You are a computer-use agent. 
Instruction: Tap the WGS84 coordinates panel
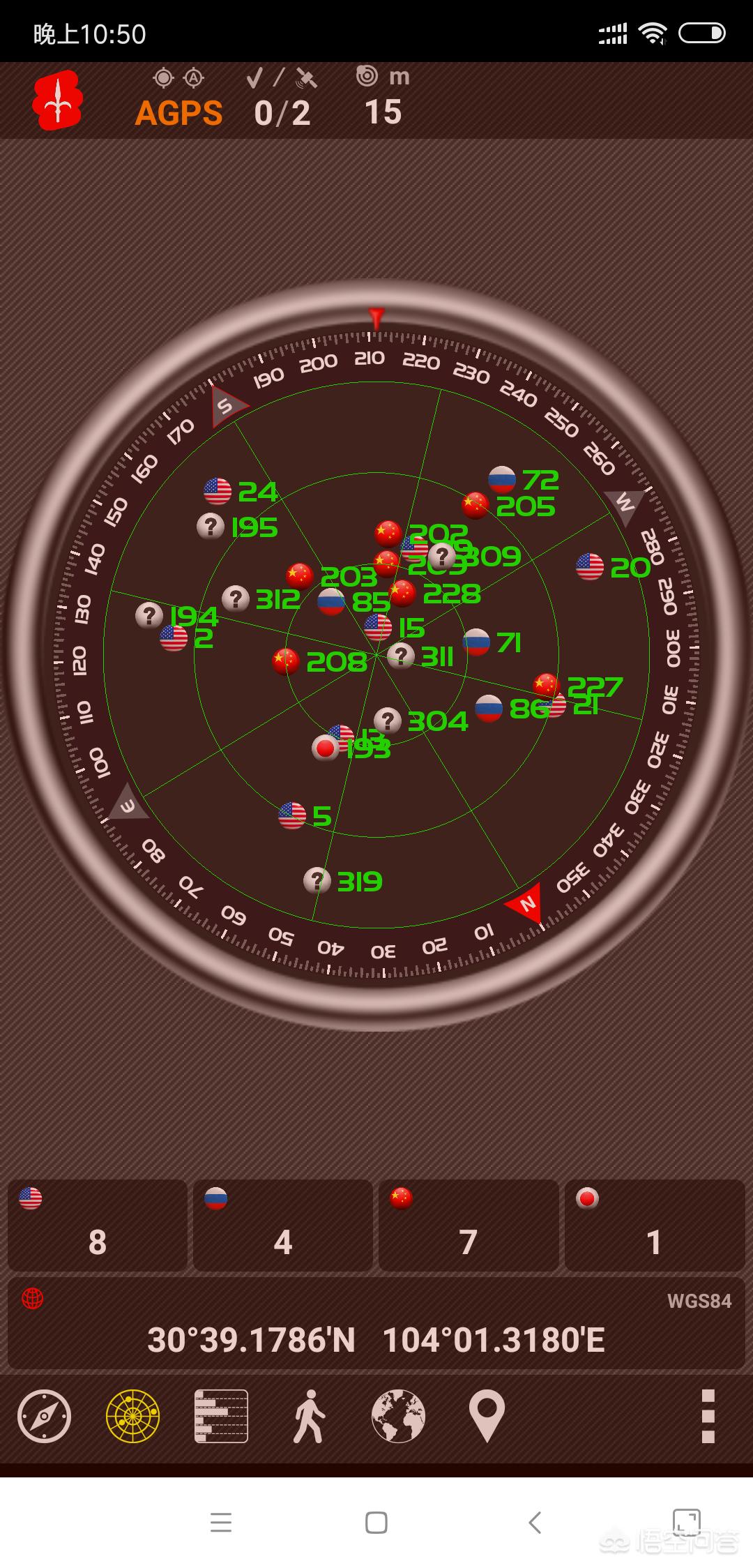pos(376,1325)
